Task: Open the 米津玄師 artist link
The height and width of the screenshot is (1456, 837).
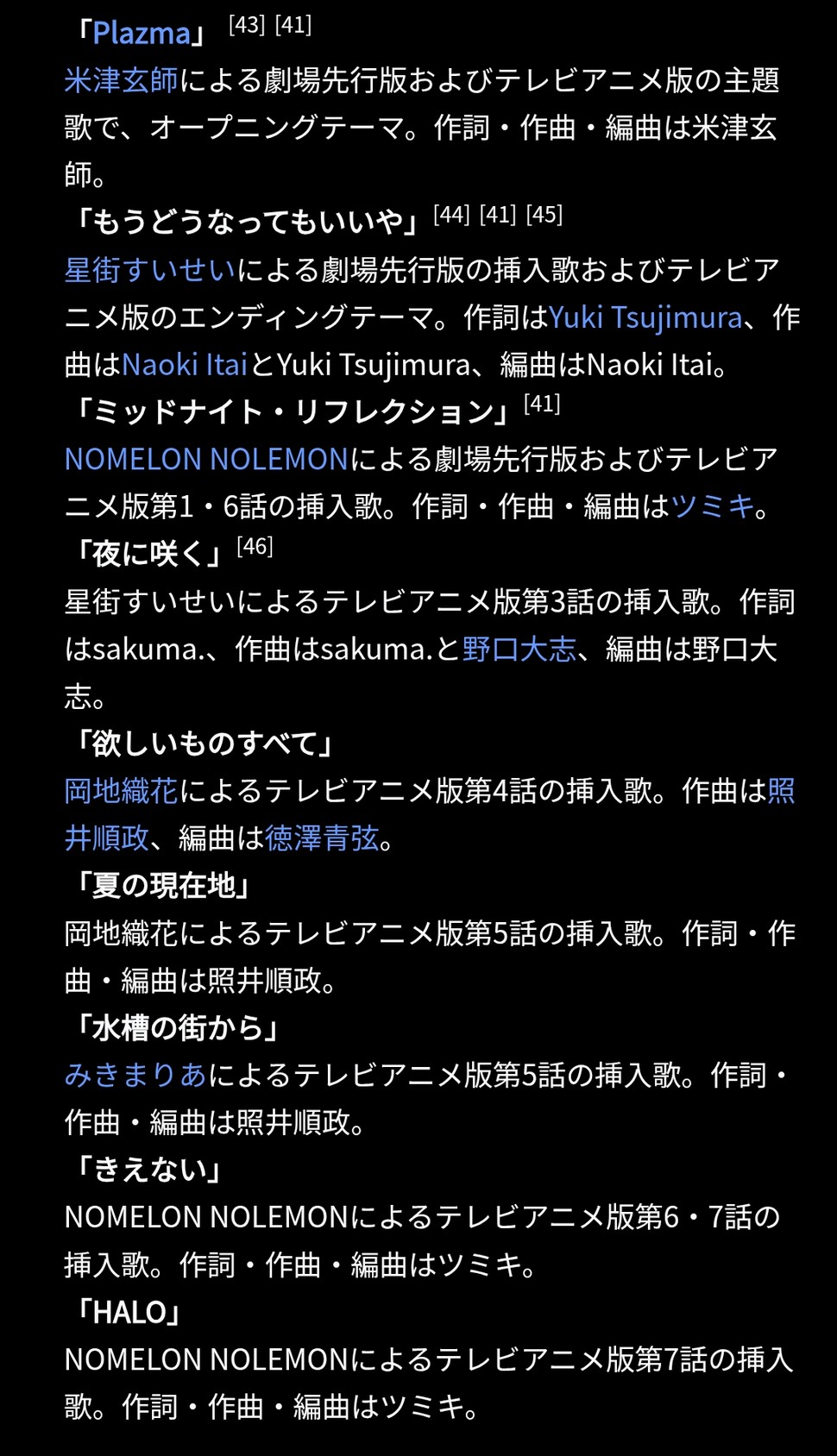Action: 121,80
